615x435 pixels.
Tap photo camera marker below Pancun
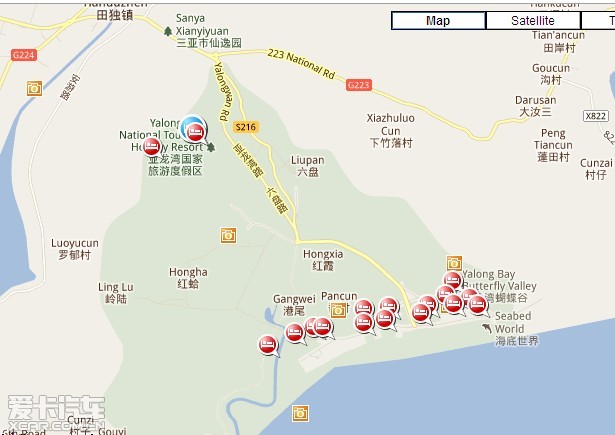coord(339,311)
